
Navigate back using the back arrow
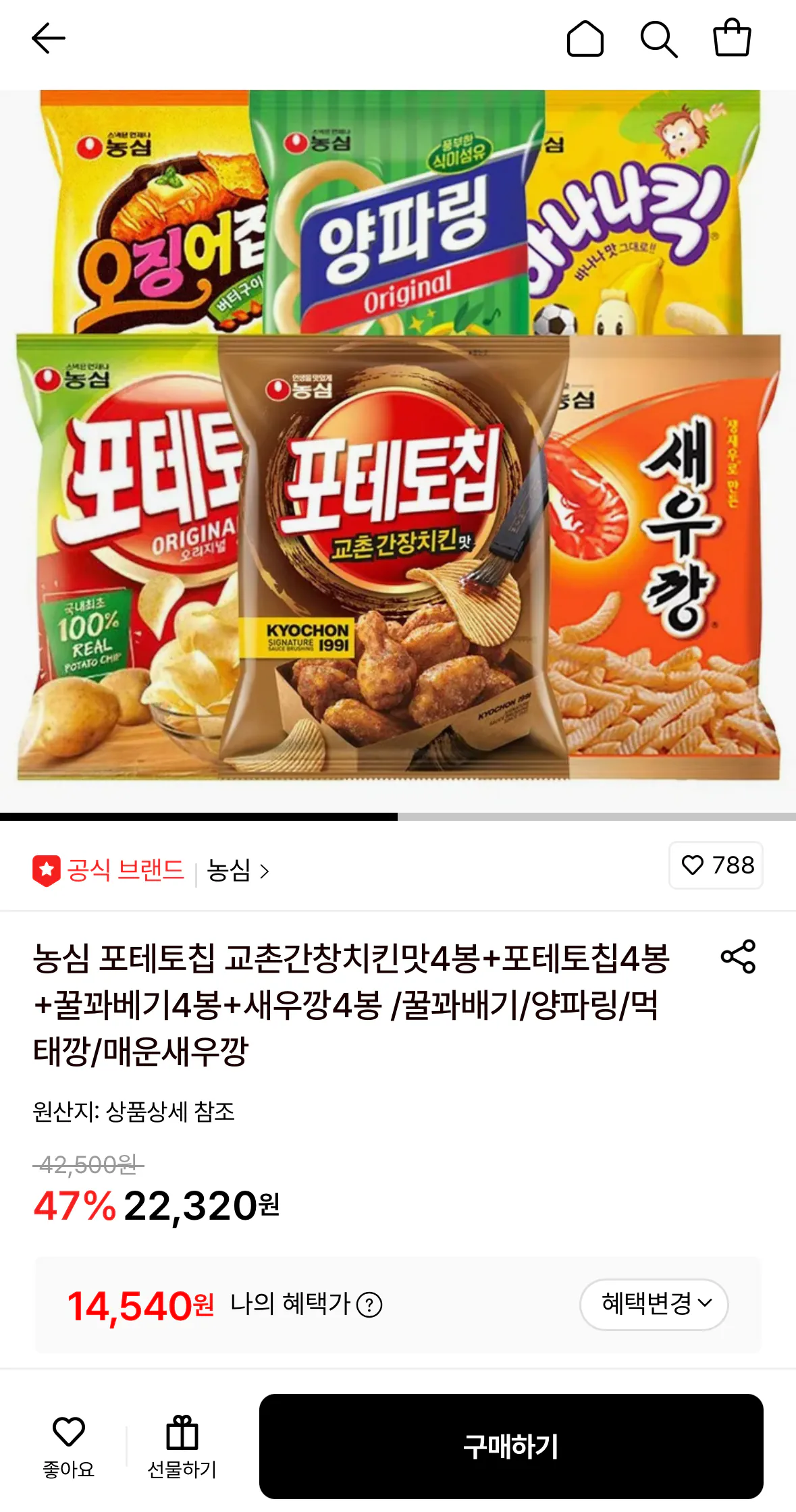46,38
